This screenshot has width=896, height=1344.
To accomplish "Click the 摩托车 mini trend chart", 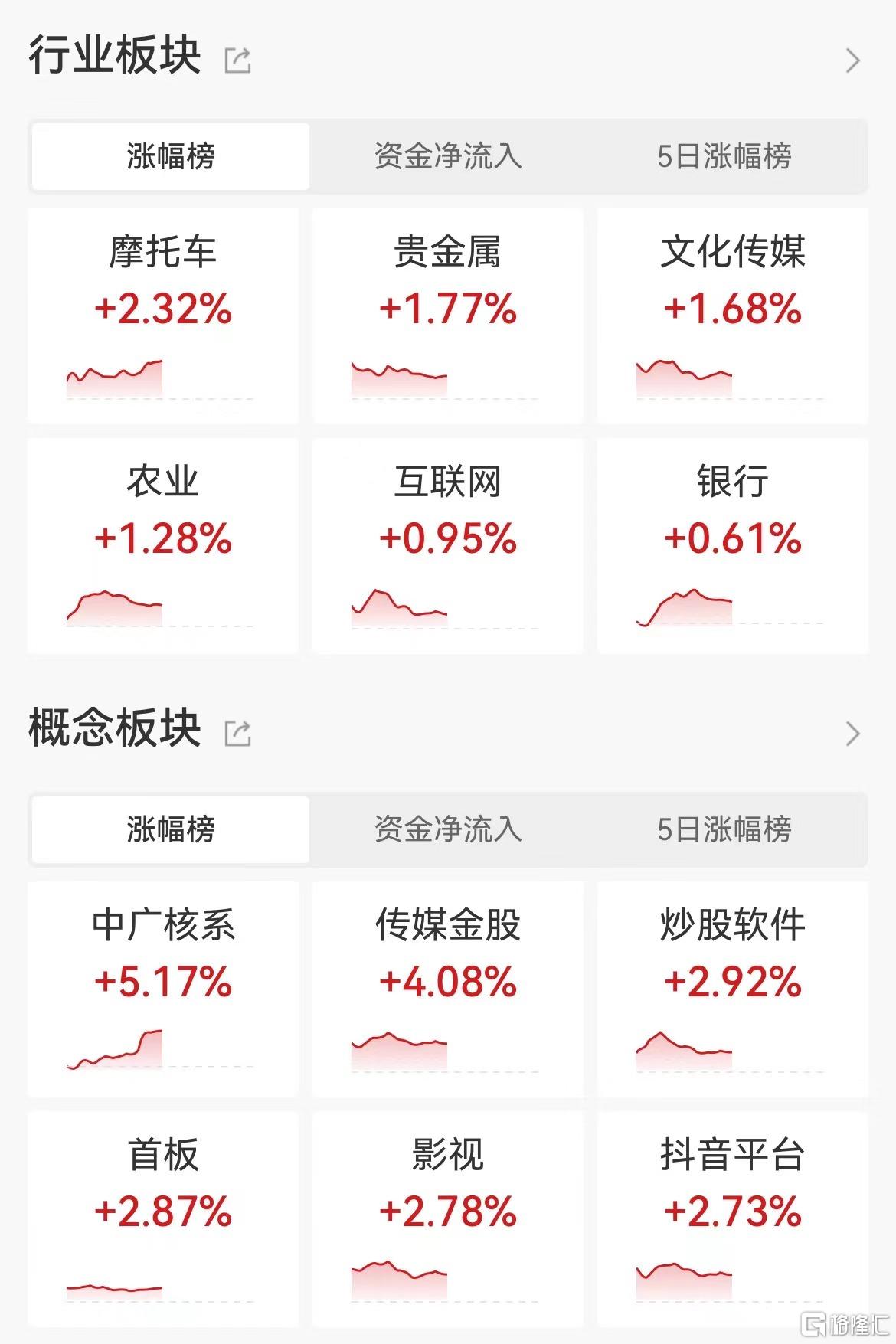I will 115,375.
